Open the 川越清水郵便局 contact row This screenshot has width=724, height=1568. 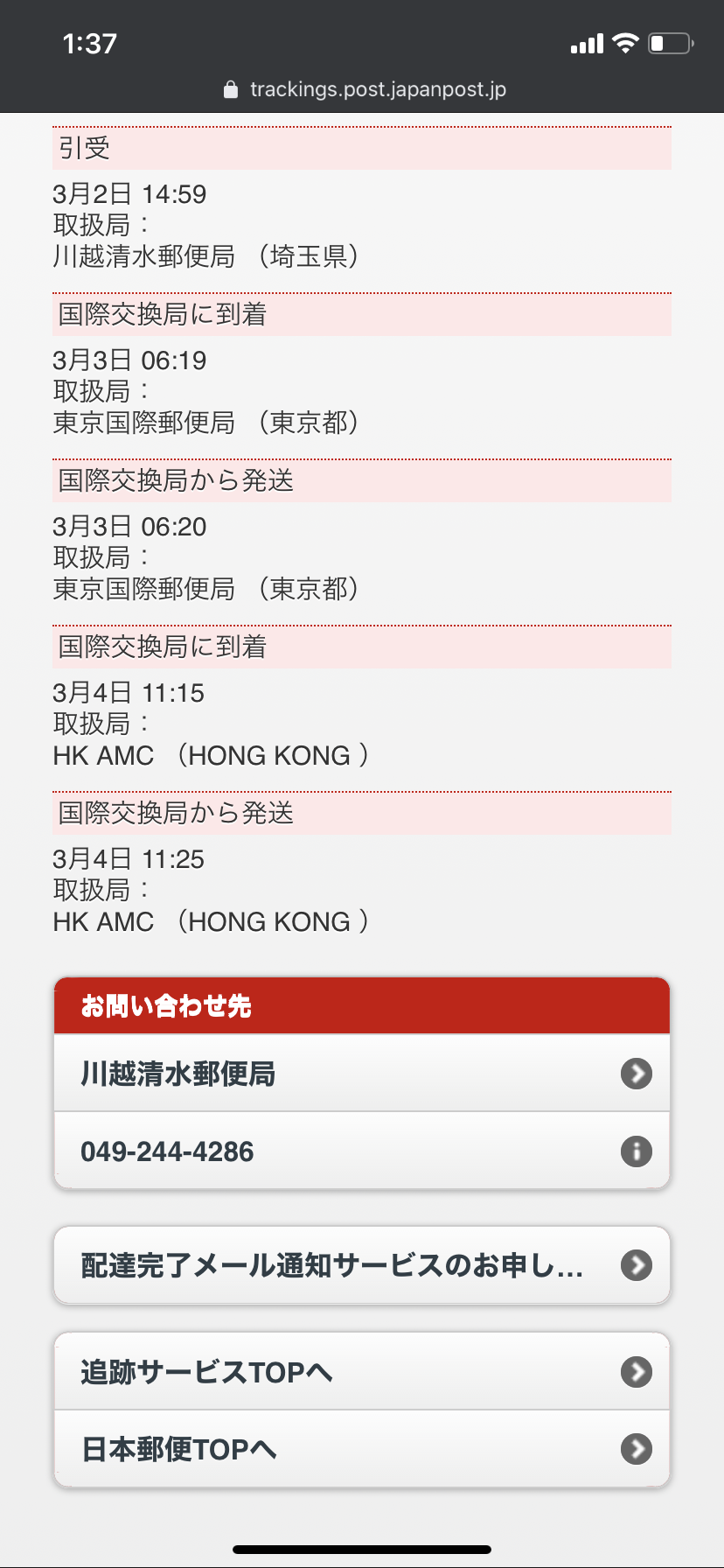pyautogui.click(x=362, y=1073)
